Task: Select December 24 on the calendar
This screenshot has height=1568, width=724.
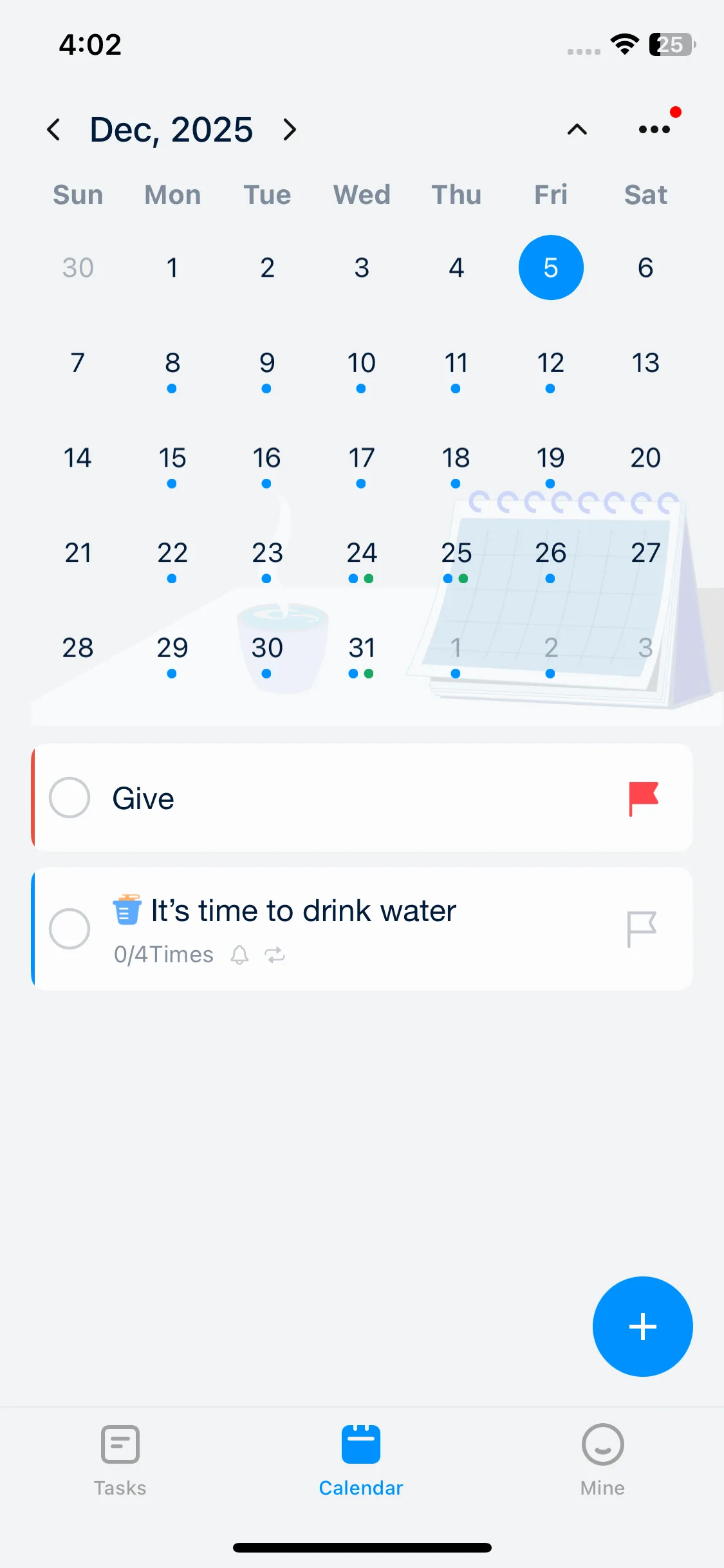Action: pyautogui.click(x=361, y=553)
